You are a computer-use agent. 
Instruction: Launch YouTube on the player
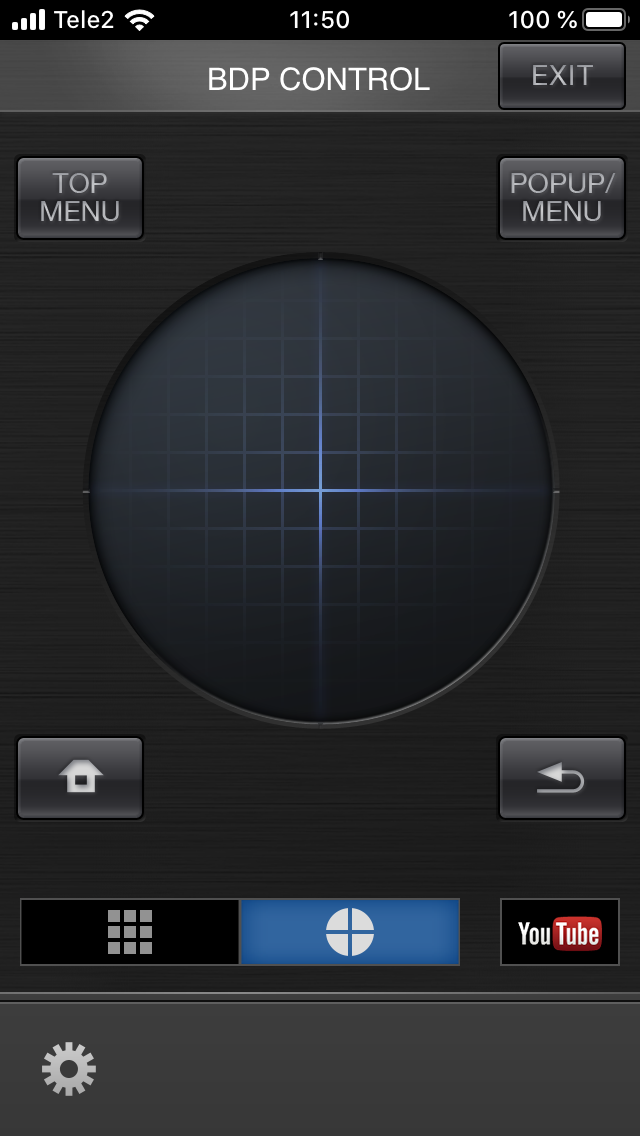[559, 932]
